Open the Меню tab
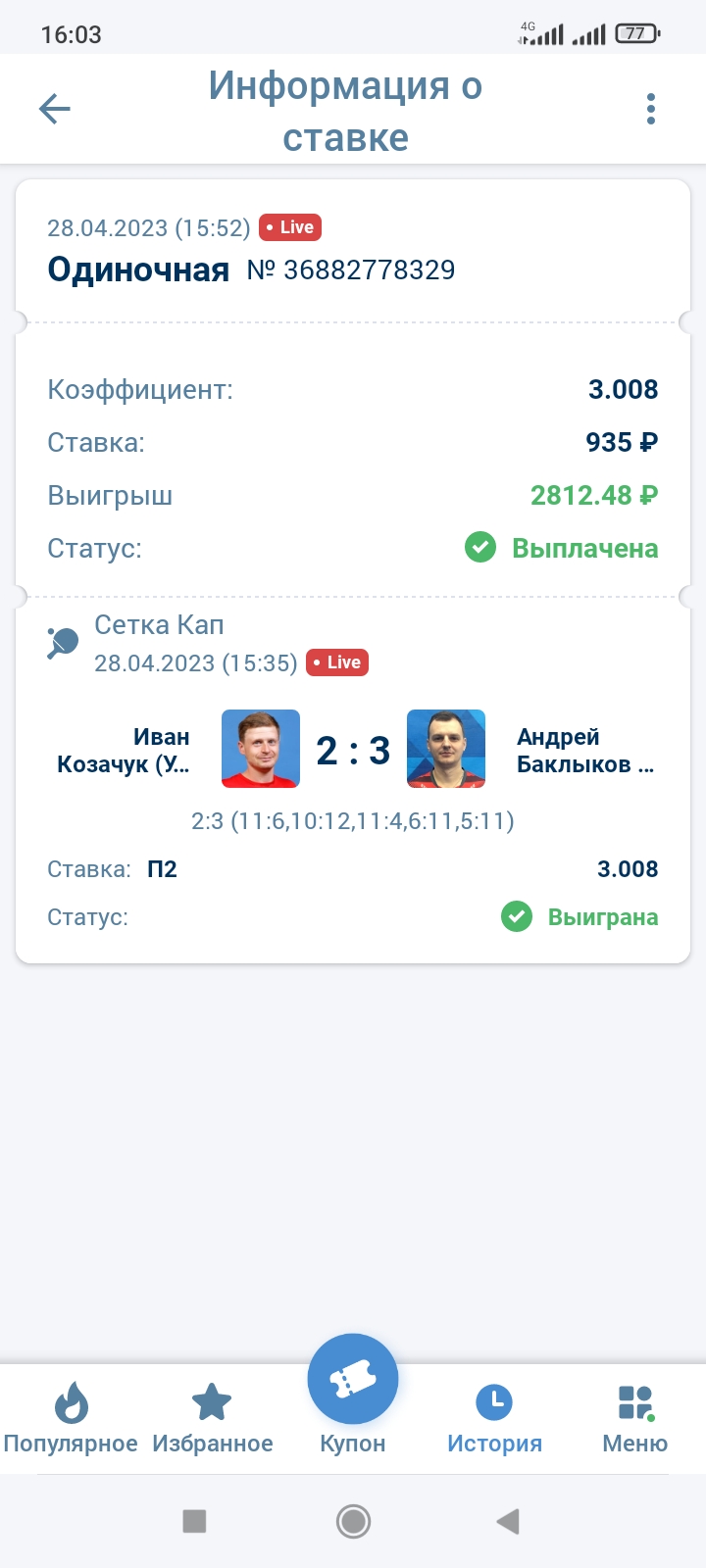Screen dimensions: 706x1568 [x=635, y=1417]
